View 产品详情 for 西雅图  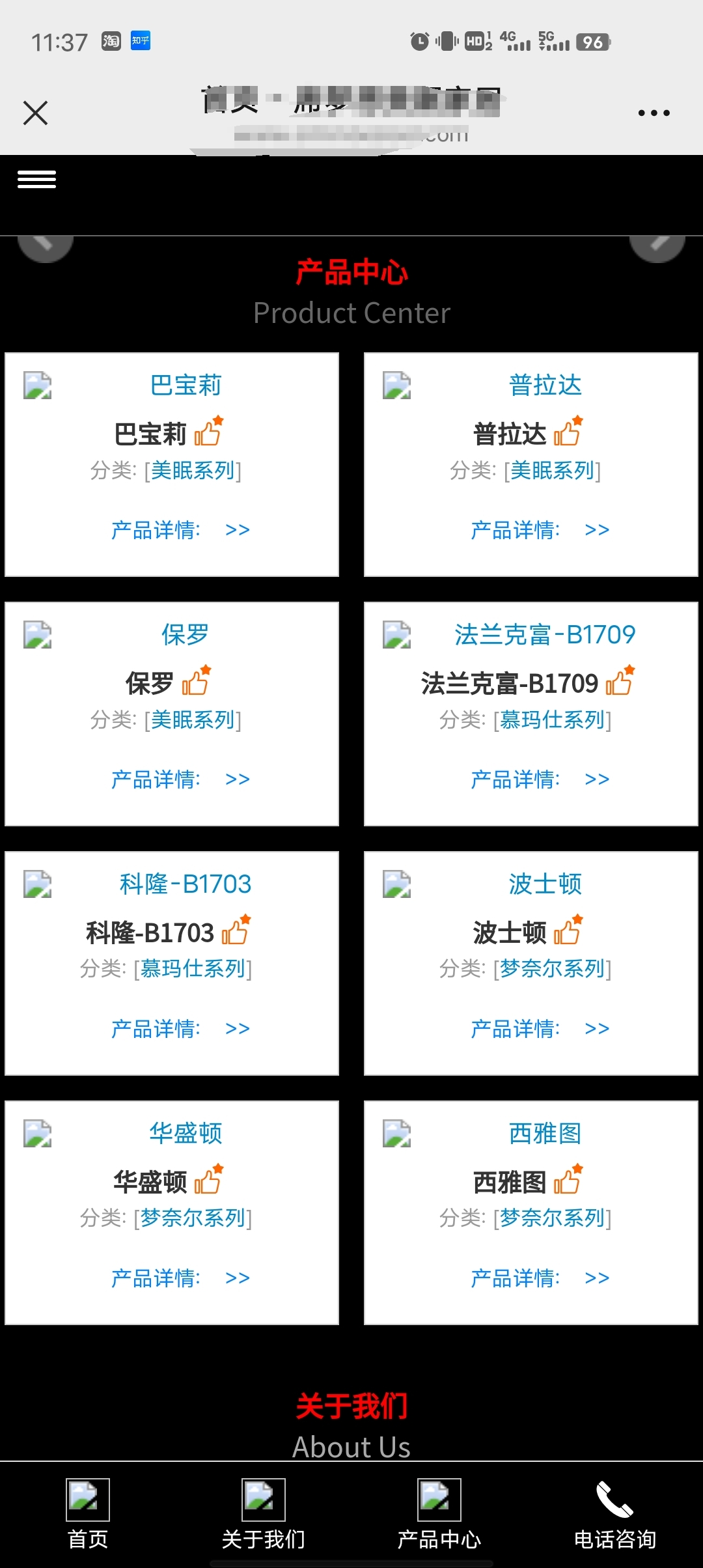click(540, 1278)
